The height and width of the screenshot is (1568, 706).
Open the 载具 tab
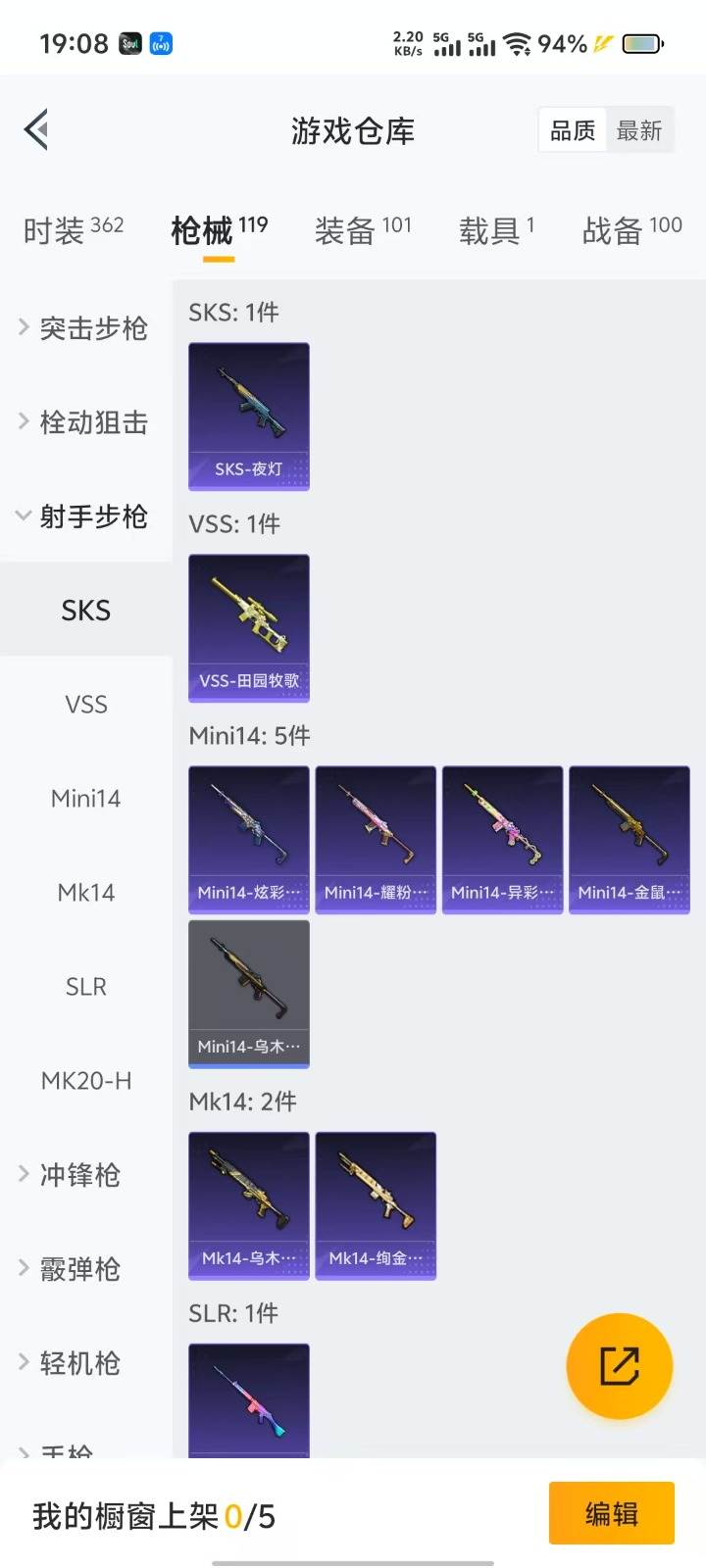(496, 230)
